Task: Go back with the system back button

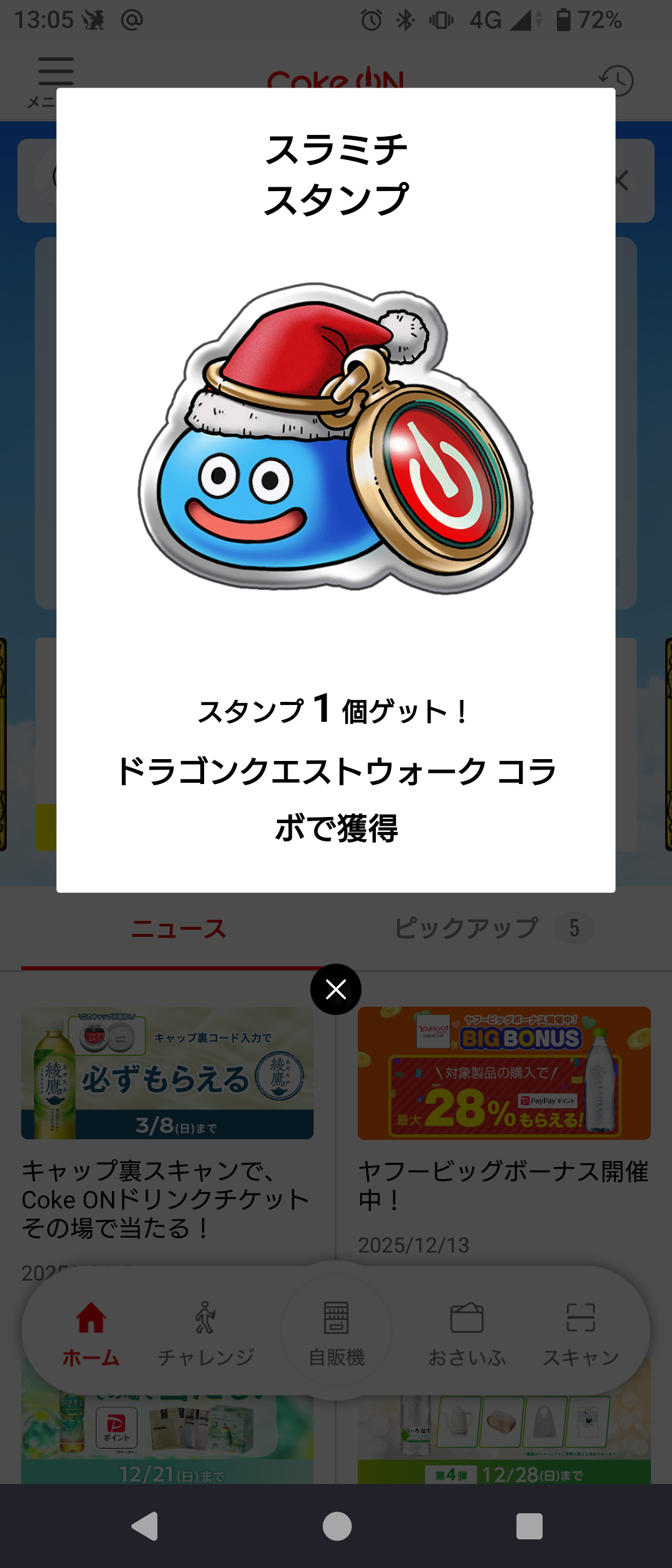Action: pos(145,1526)
